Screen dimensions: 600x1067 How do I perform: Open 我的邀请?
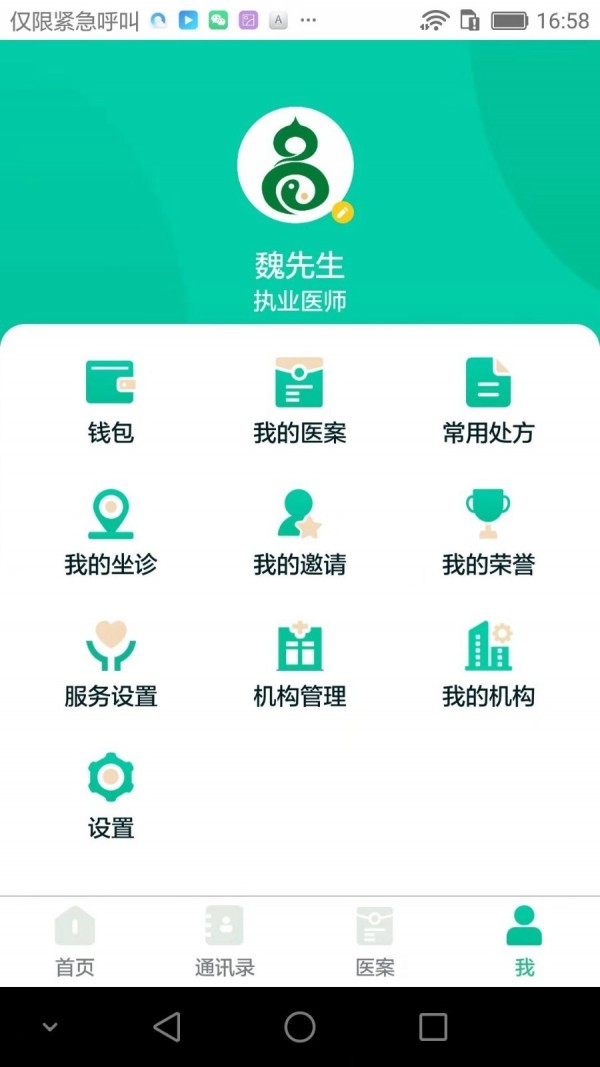point(299,532)
